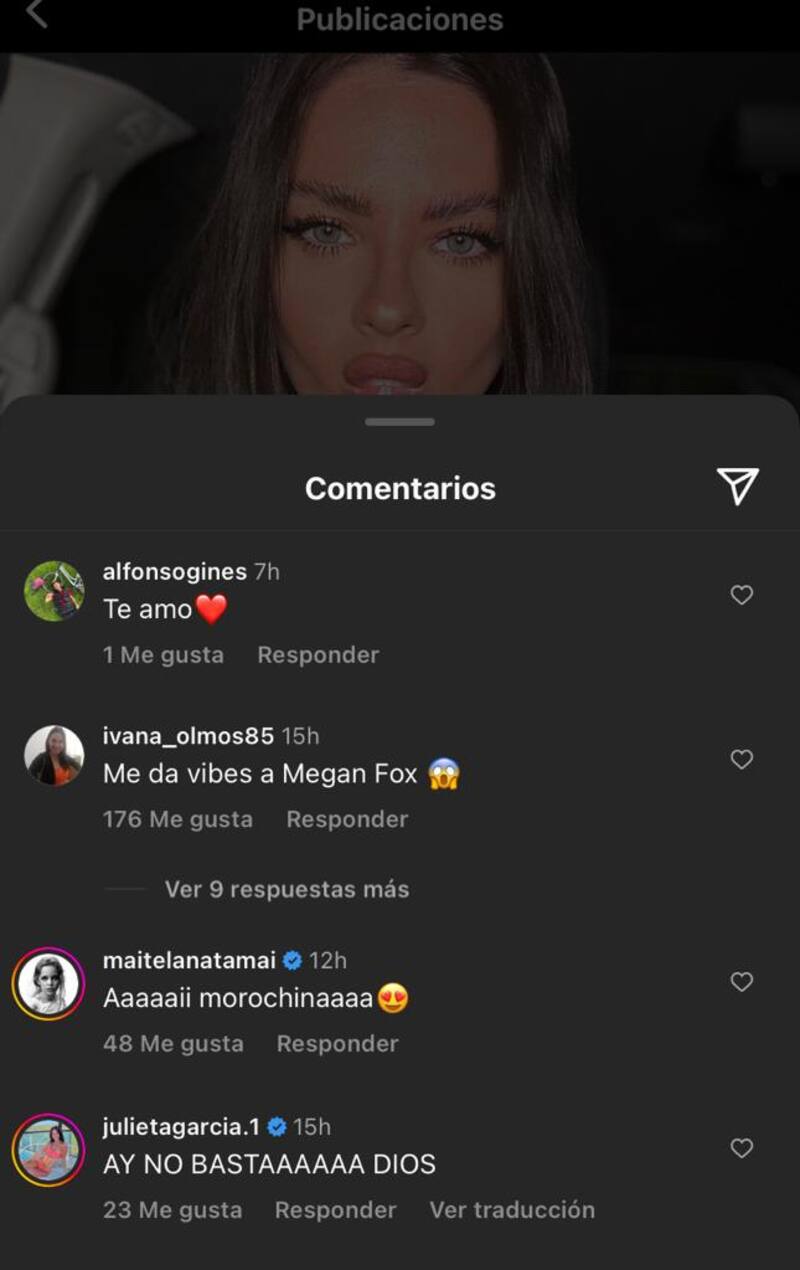Expand Ver 9 respuestas más

click(287, 889)
